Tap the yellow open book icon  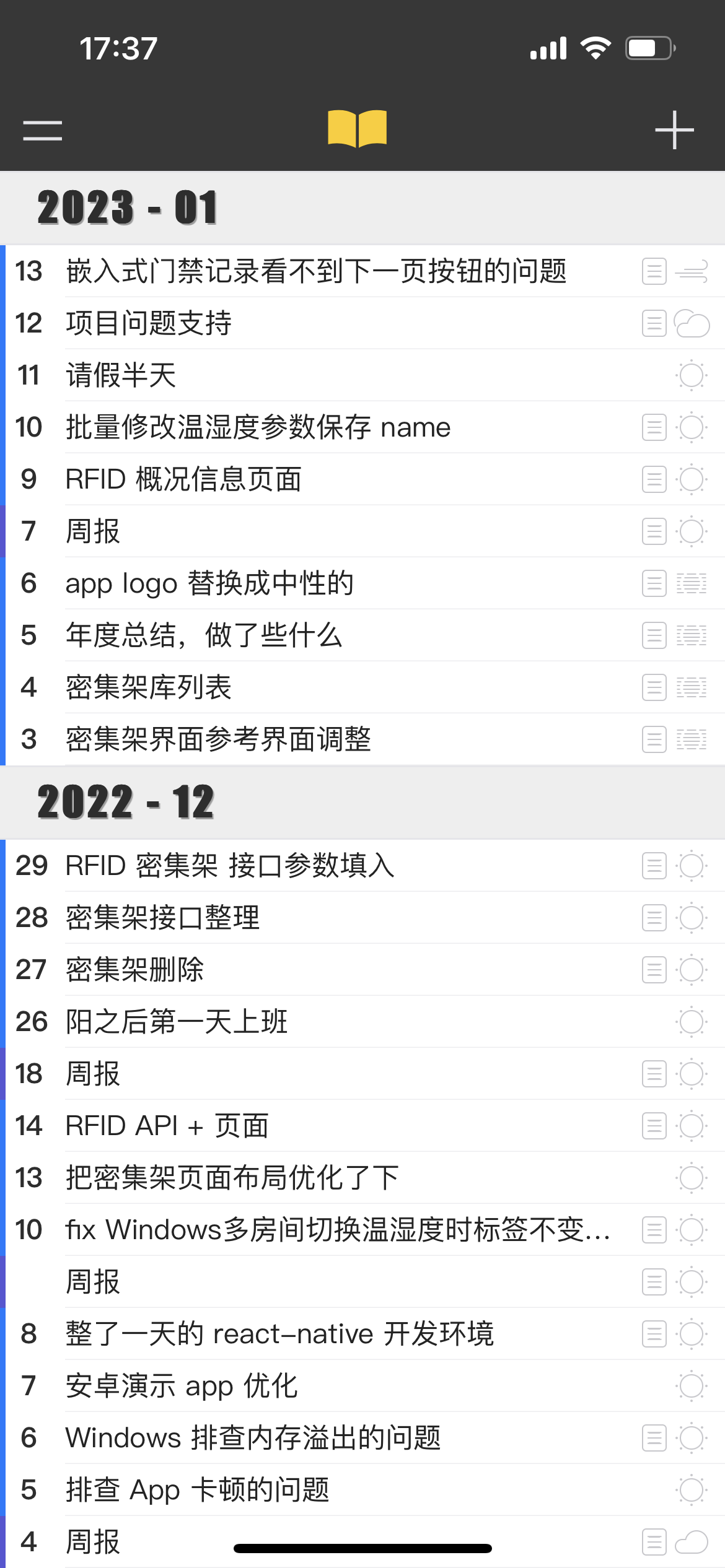(357, 129)
